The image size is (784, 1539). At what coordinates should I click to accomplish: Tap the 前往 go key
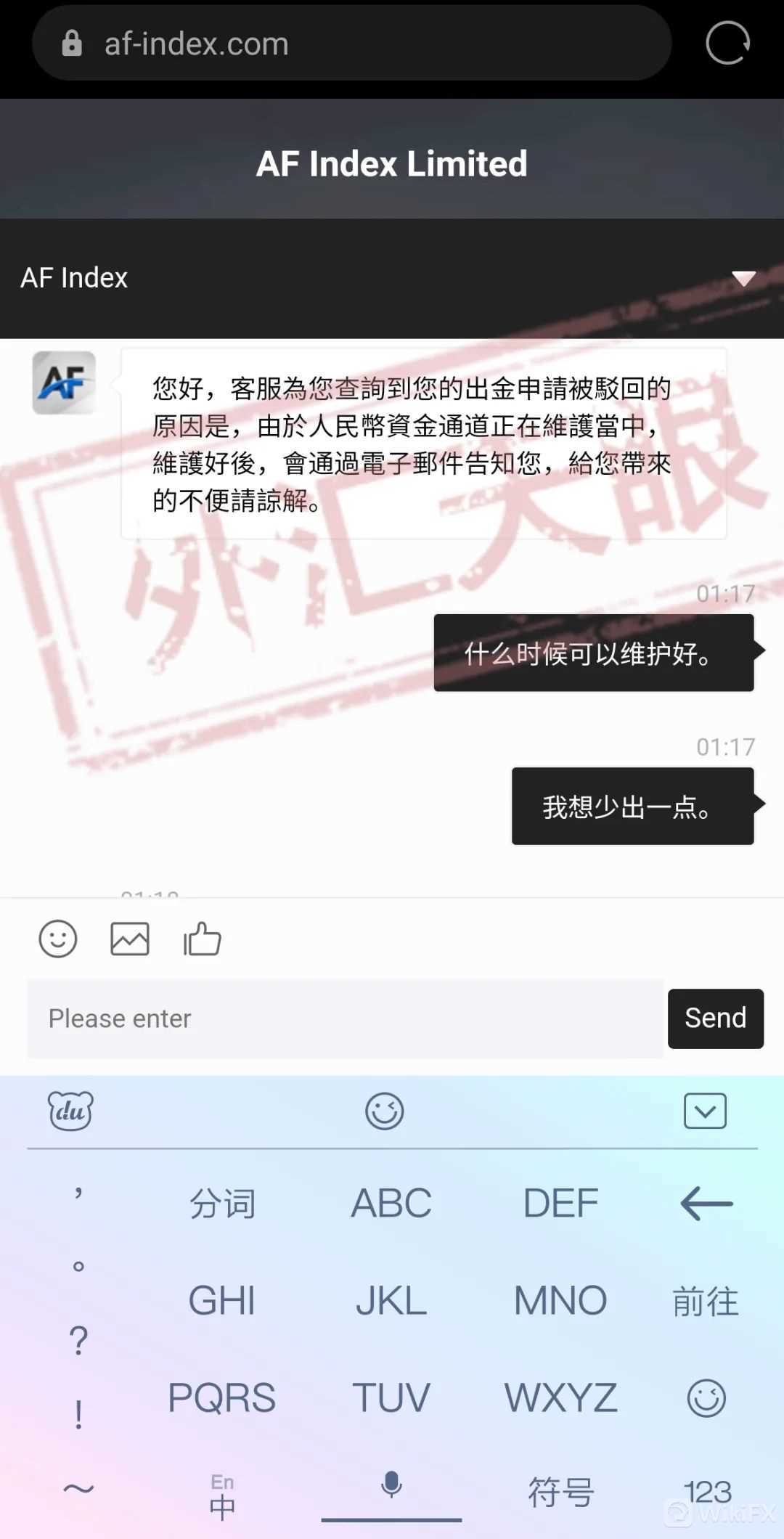tap(706, 1301)
